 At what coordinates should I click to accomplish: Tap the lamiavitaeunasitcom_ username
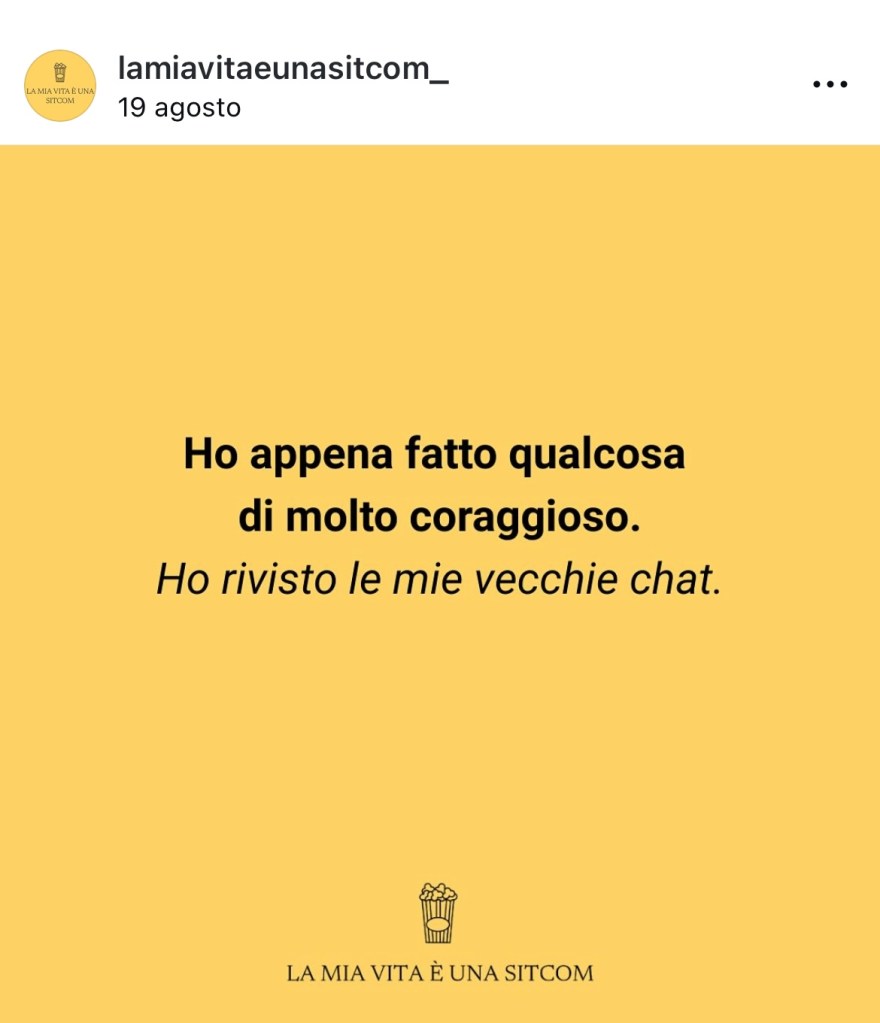click(283, 69)
